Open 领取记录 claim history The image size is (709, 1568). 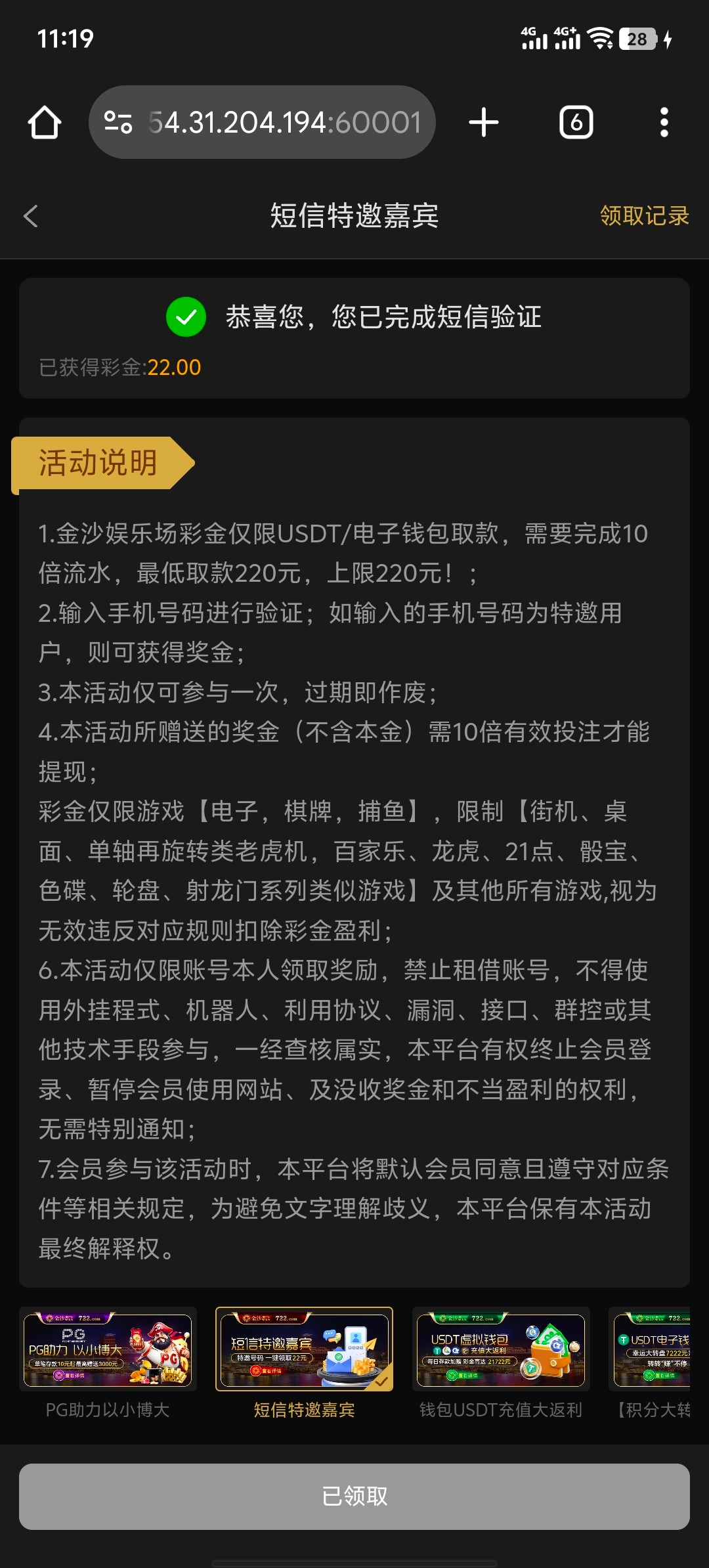pos(643,216)
